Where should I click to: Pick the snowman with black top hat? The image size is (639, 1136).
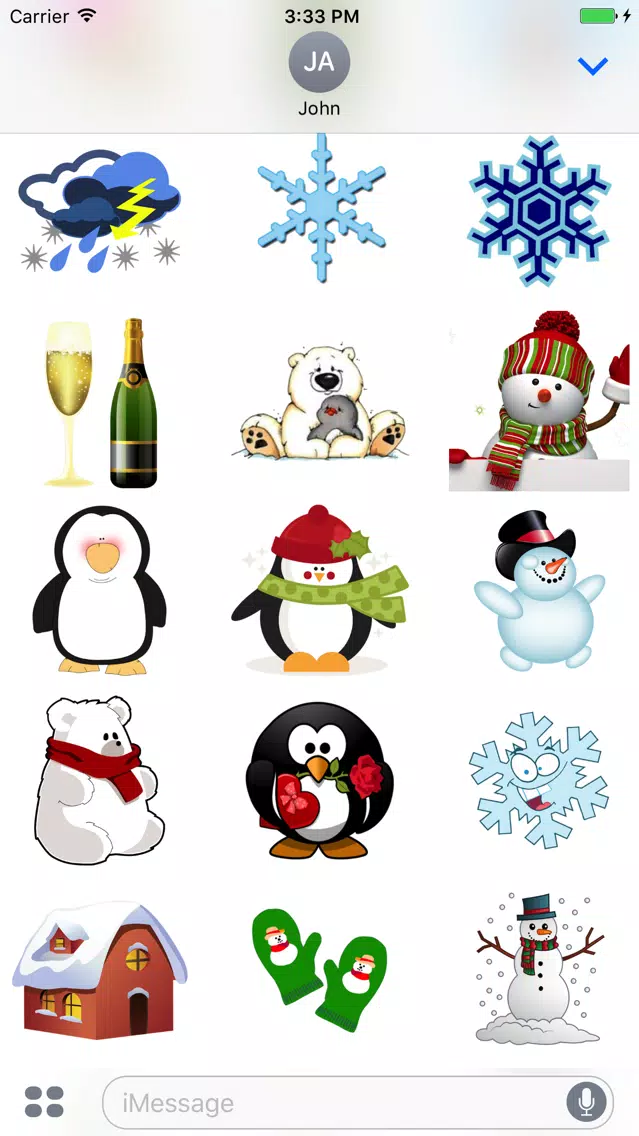point(538,590)
